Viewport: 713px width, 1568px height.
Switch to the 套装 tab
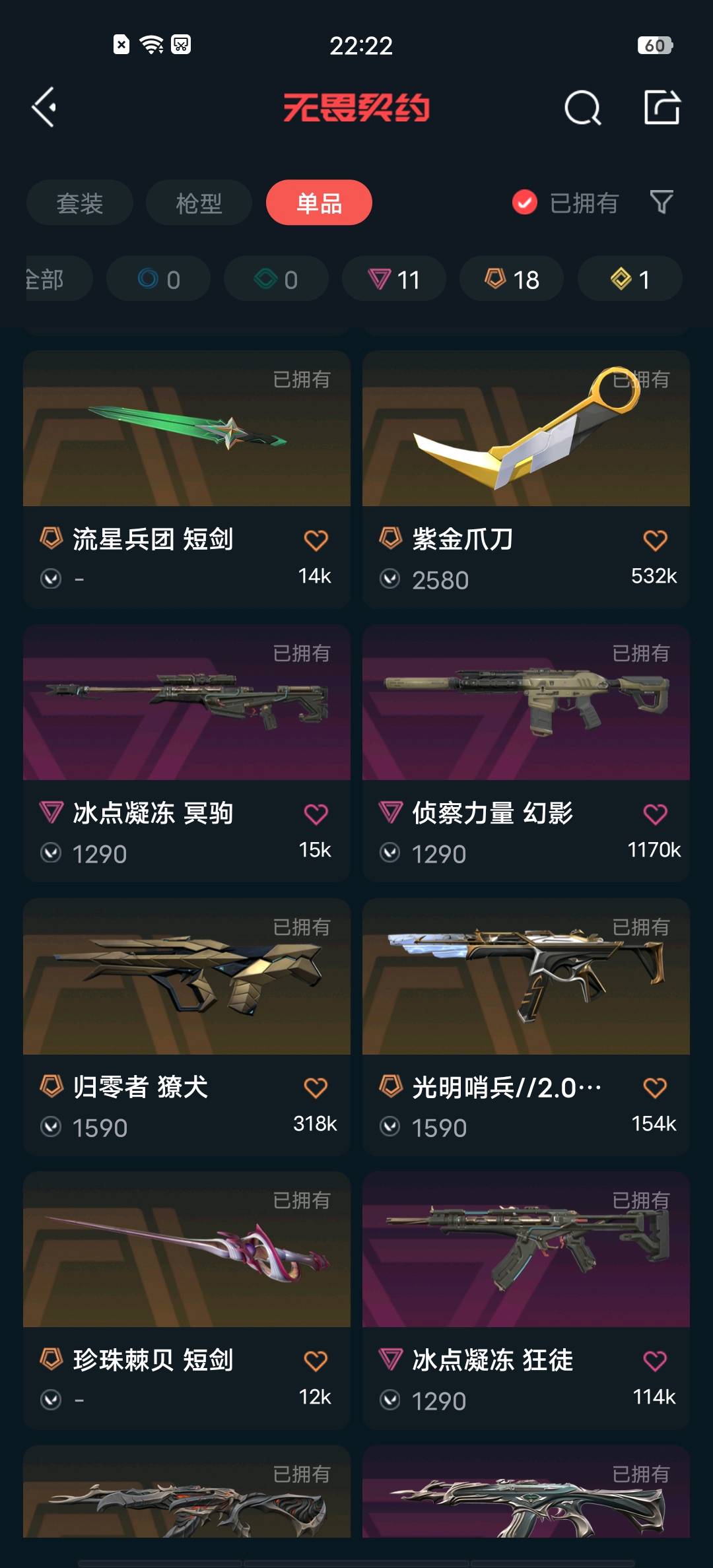80,203
